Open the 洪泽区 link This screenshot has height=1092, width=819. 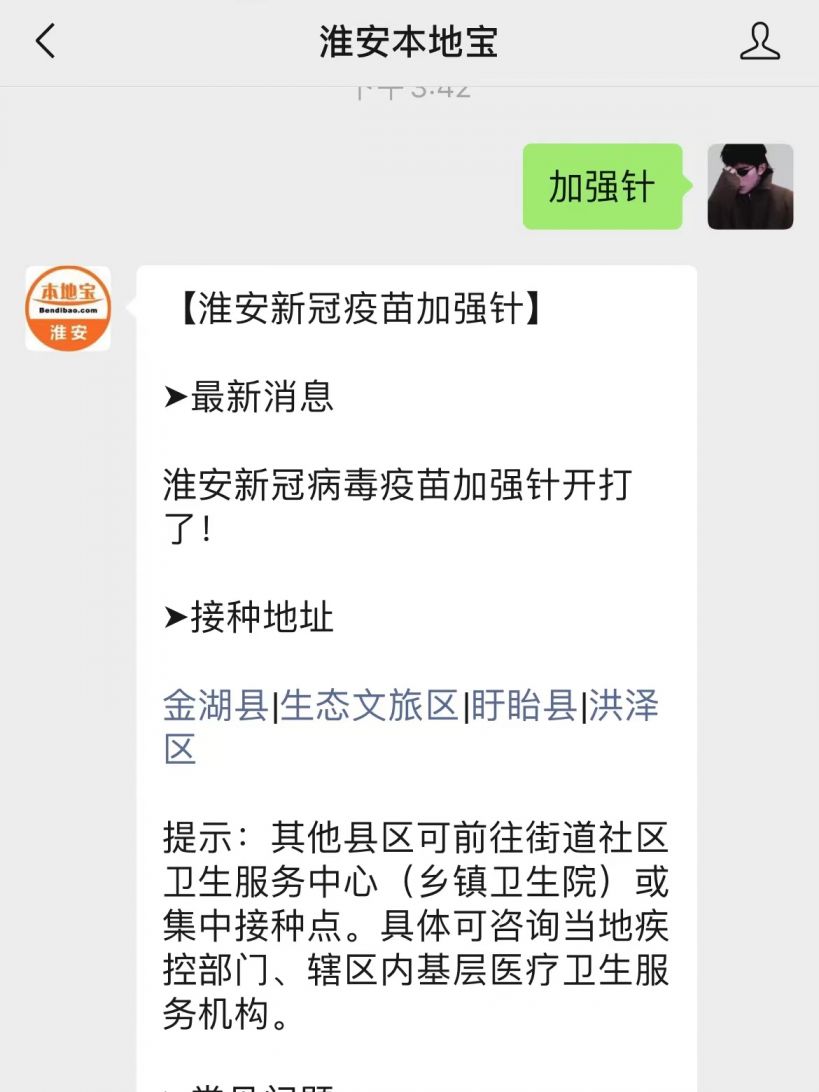coord(623,706)
